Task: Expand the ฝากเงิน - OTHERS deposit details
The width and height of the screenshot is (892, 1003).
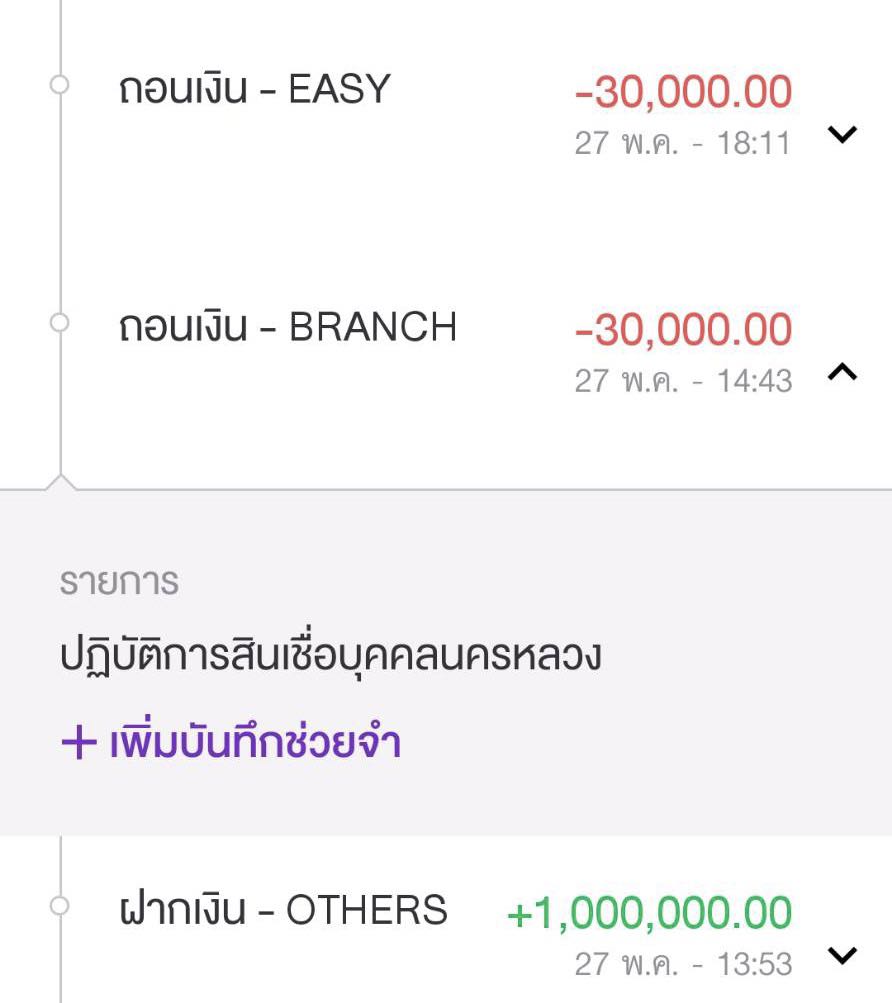Action: (x=843, y=956)
